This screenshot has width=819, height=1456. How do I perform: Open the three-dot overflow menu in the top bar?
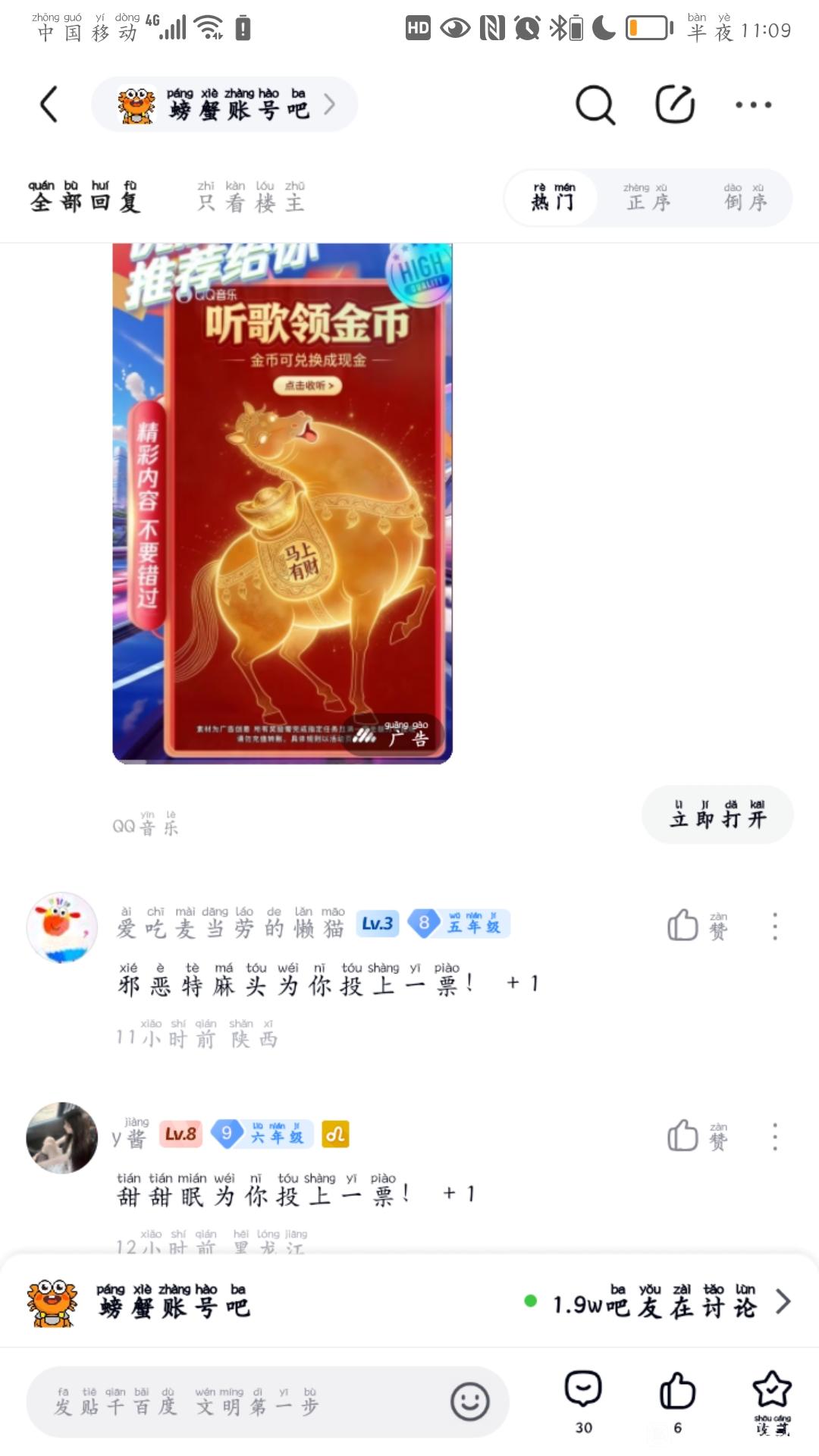(754, 105)
